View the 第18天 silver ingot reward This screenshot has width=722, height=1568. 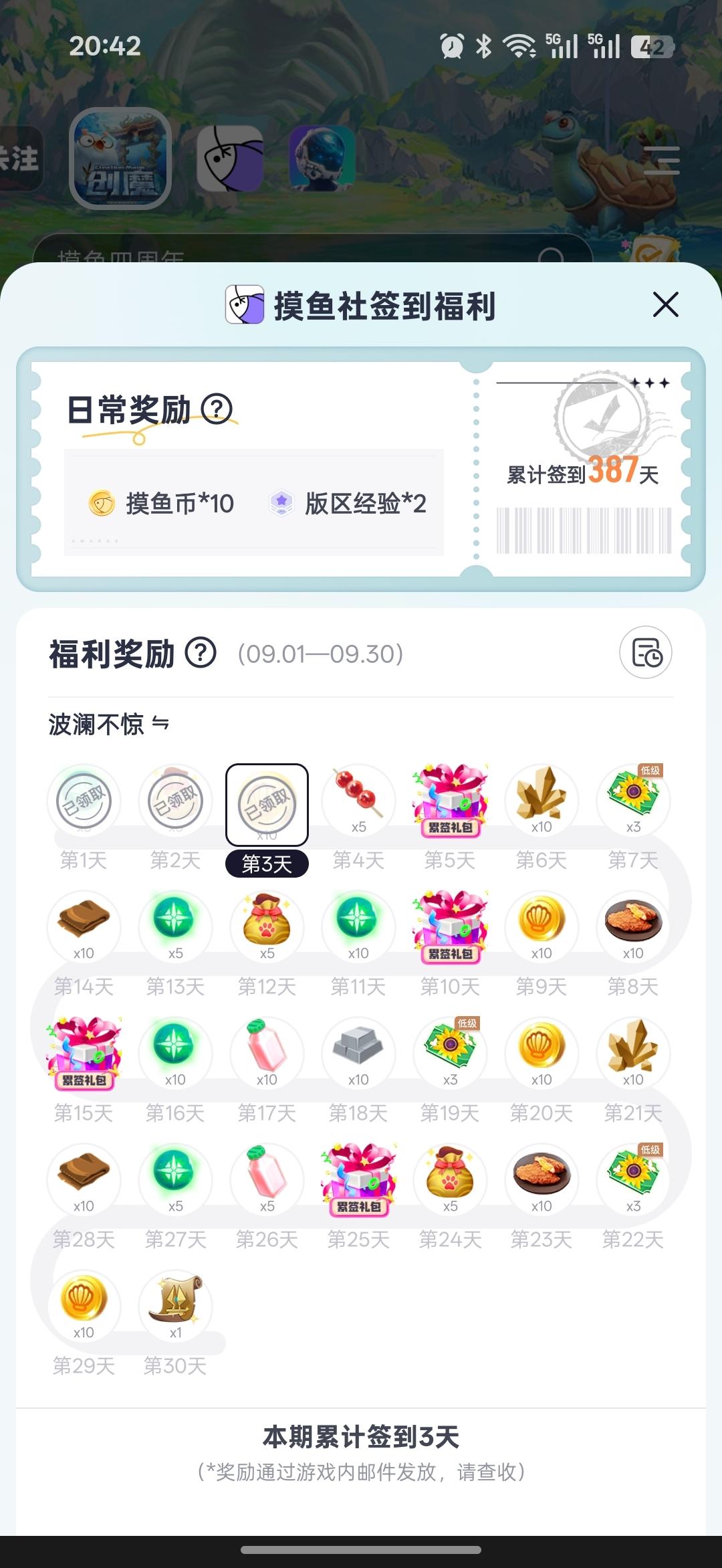(358, 1053)
